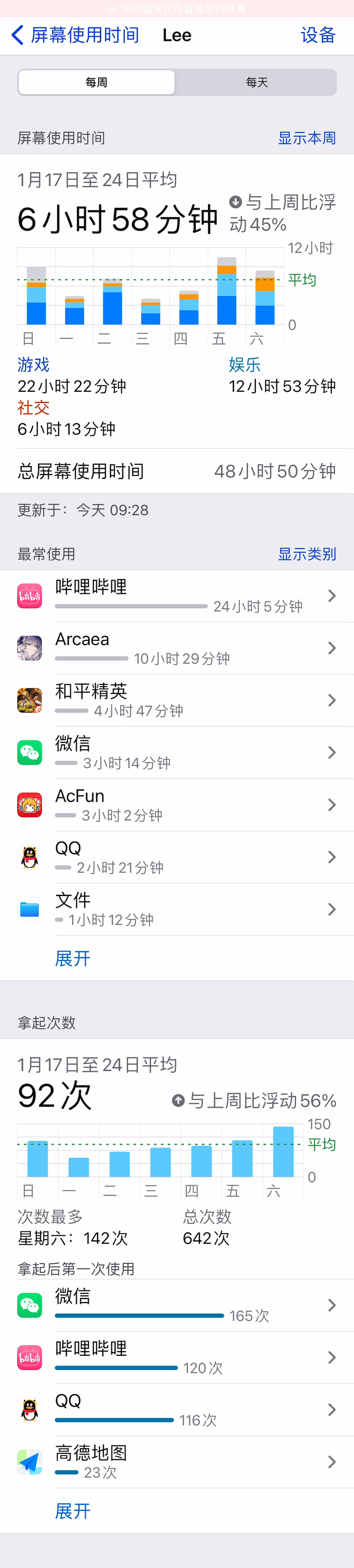Tap 显示类别 link

(x=307, y=554)
